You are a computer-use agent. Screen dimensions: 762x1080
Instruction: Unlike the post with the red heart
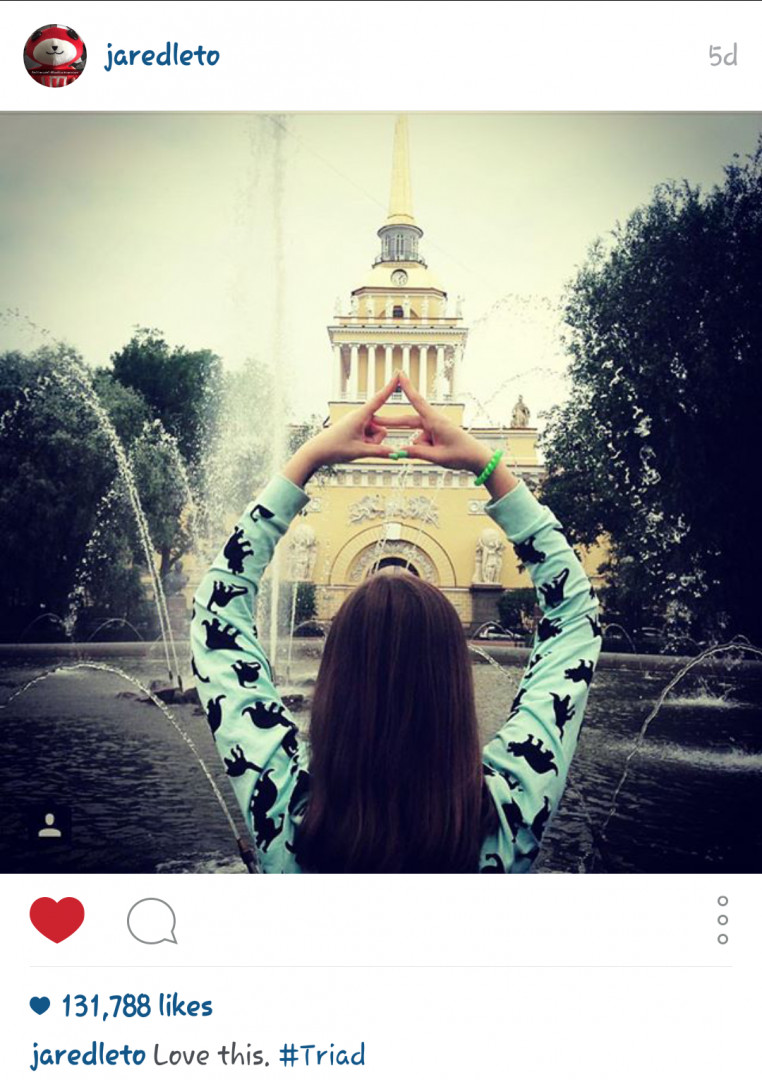(x=57, y=919)
